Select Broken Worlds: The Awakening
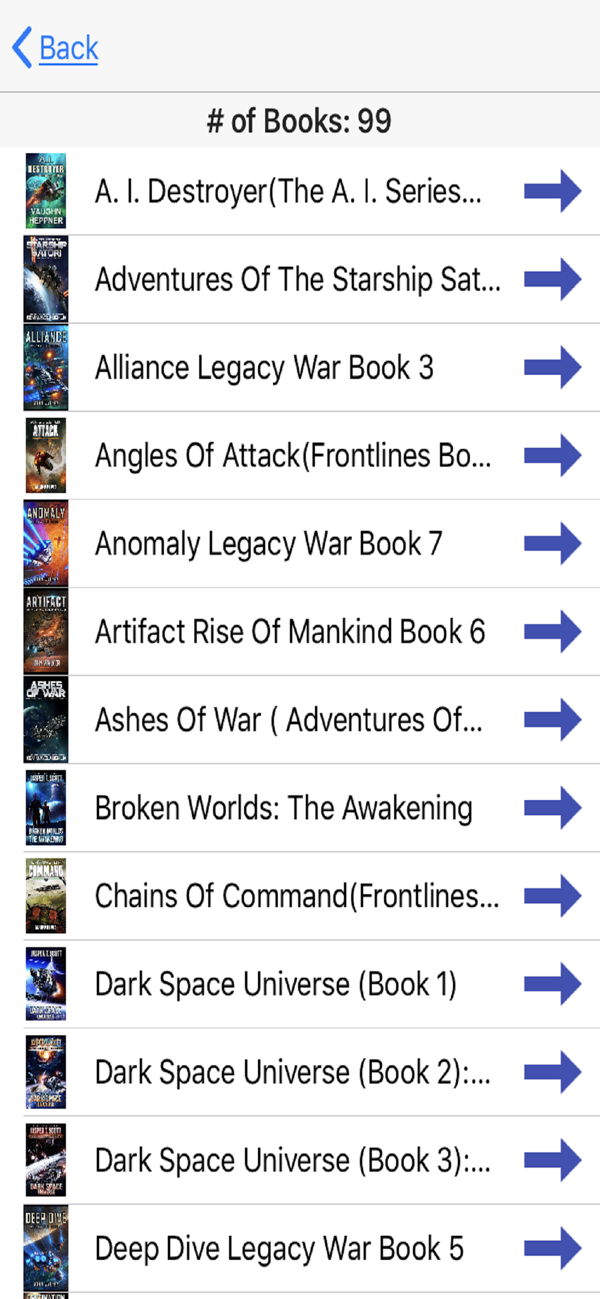Image resolution: width=600 pixels, height=1299 pixels. (283, 808)
